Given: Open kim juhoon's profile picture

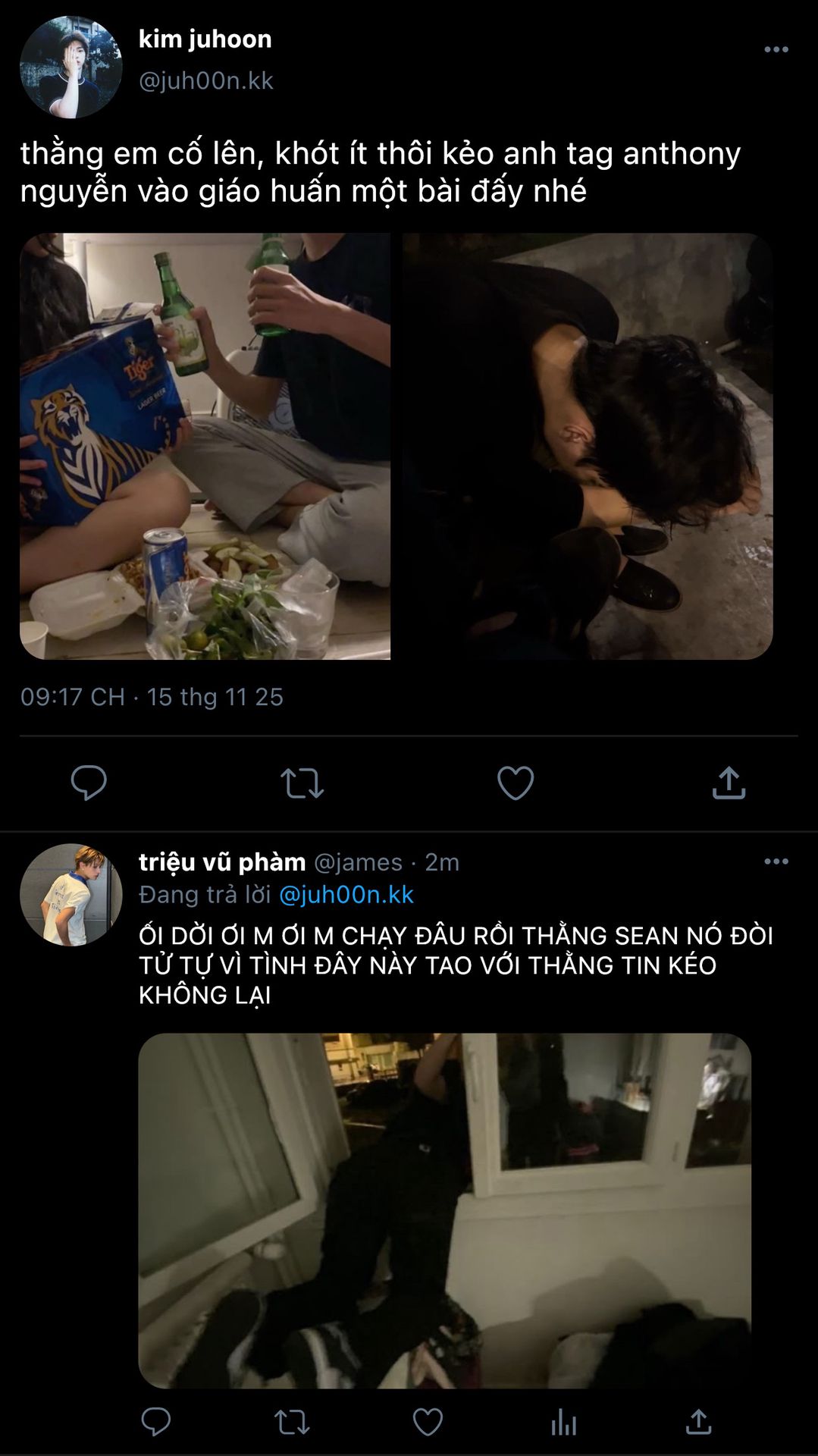Looking at the screenshot, I should [71, 67].
